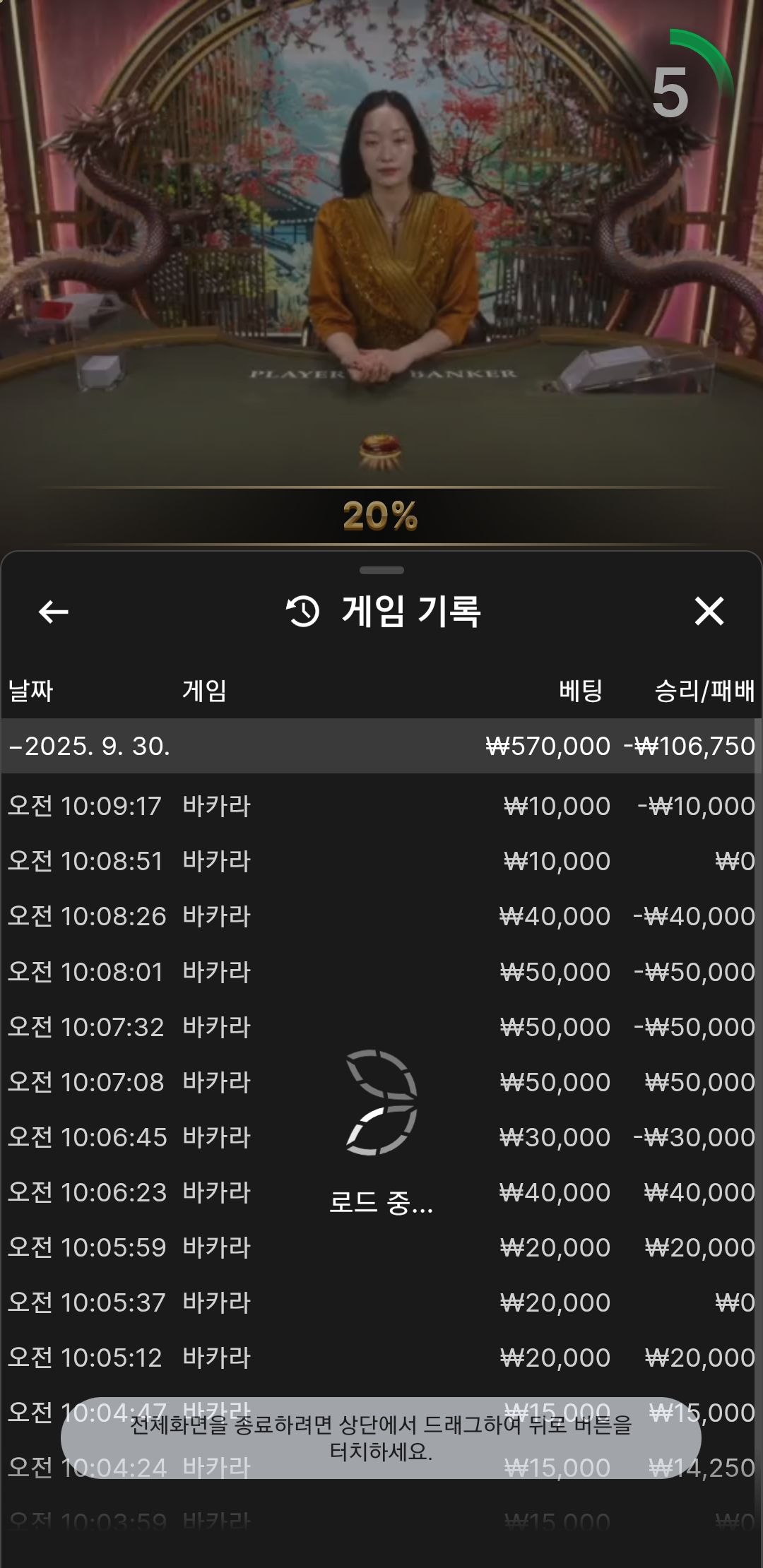
Task: Show details for the 오전 10:05:12 round
Action: pyautogui.click(x=381, y=1358)
